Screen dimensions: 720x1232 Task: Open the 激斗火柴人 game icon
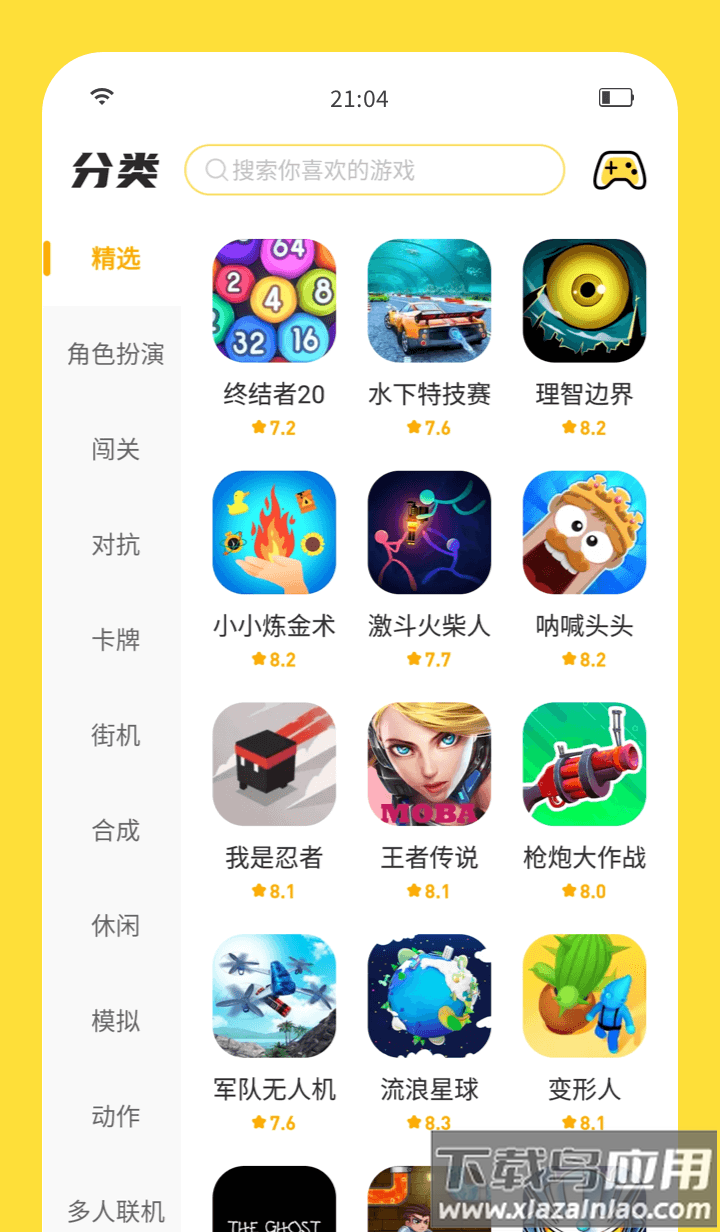[429, 532]
